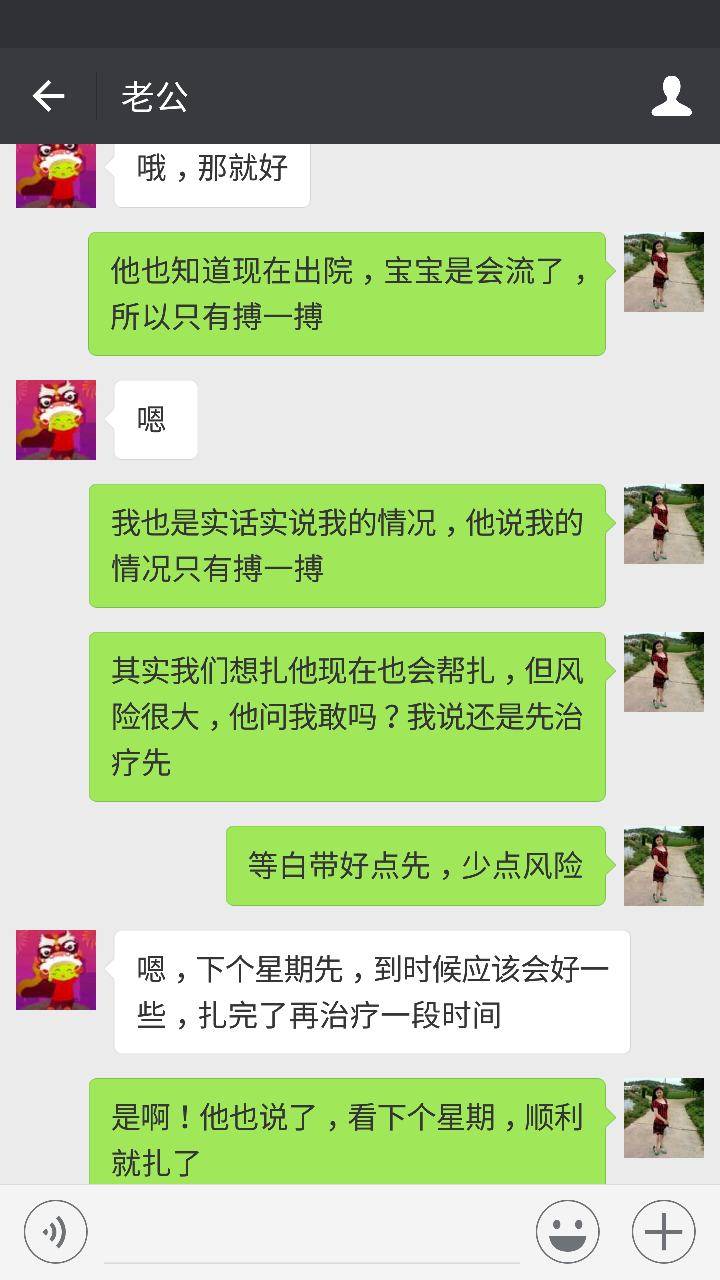The width and height of the screenshot is (720, 1280).
Task: Open the emoji sticker panel
Action: click(x=567, y=1232)
